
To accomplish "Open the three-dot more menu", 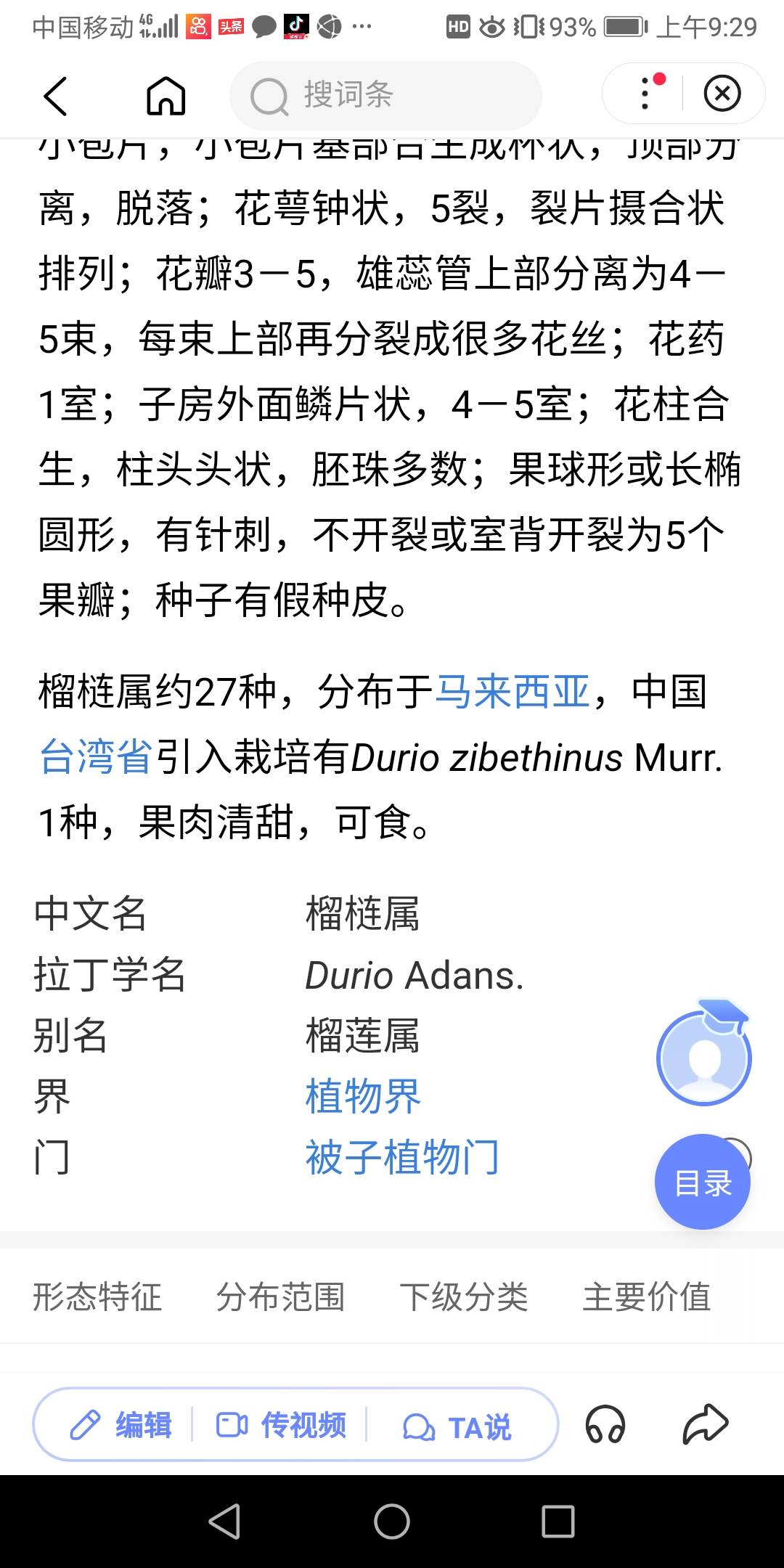I will tap(645, 94).
